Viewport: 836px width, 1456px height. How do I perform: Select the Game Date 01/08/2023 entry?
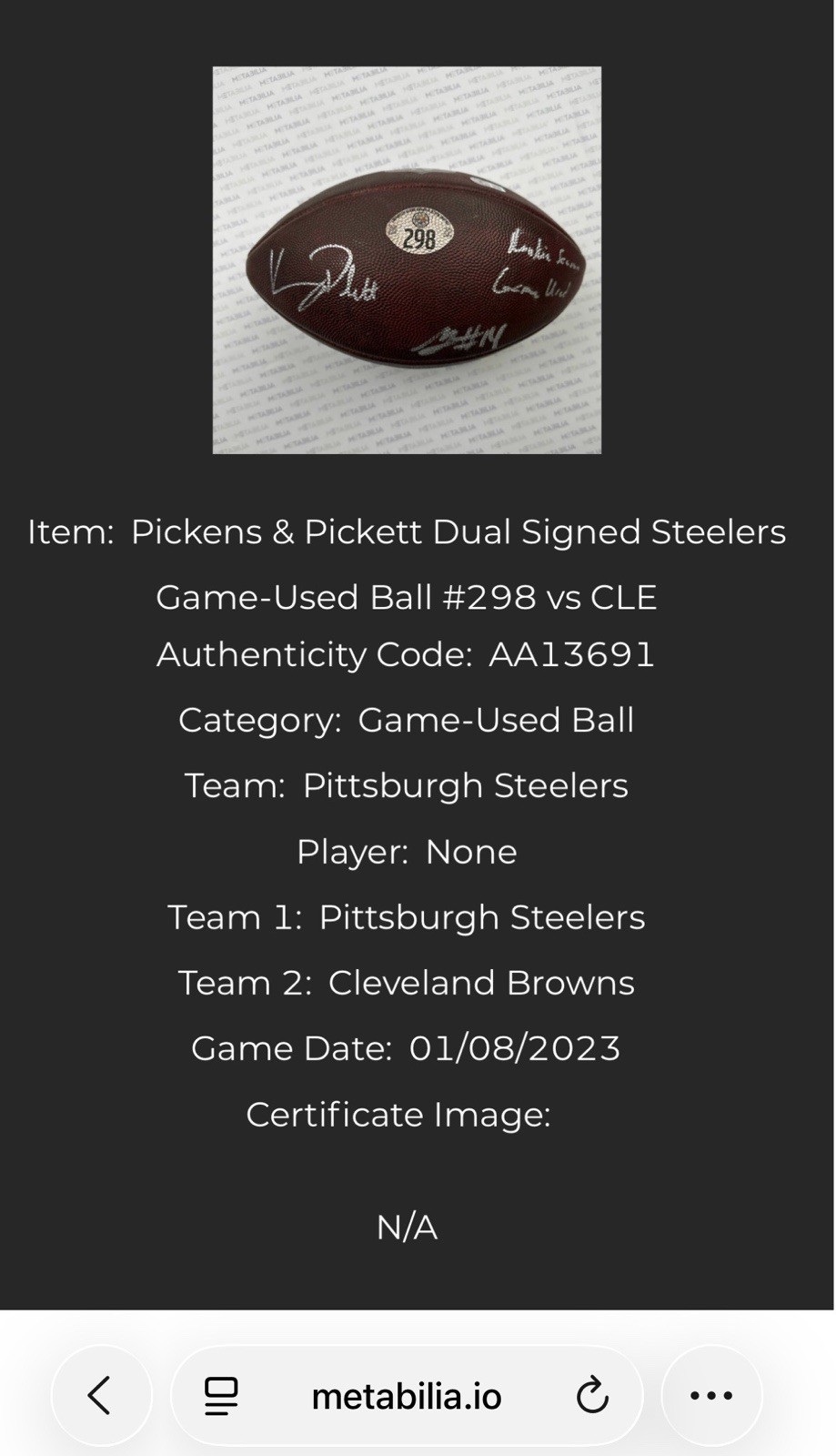(406, 1047)
